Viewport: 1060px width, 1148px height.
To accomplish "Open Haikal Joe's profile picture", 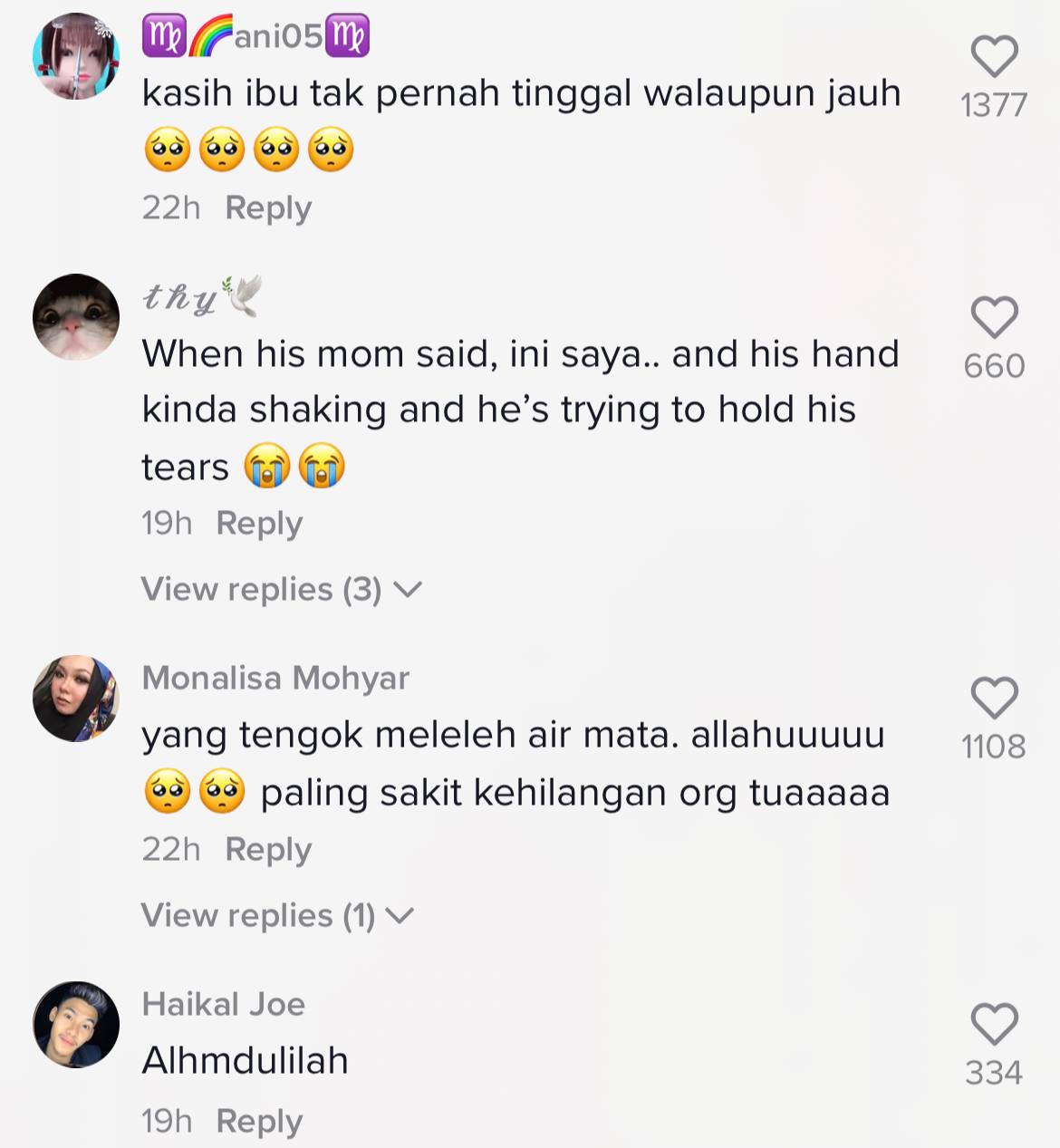I will [x=76, y=1024].
